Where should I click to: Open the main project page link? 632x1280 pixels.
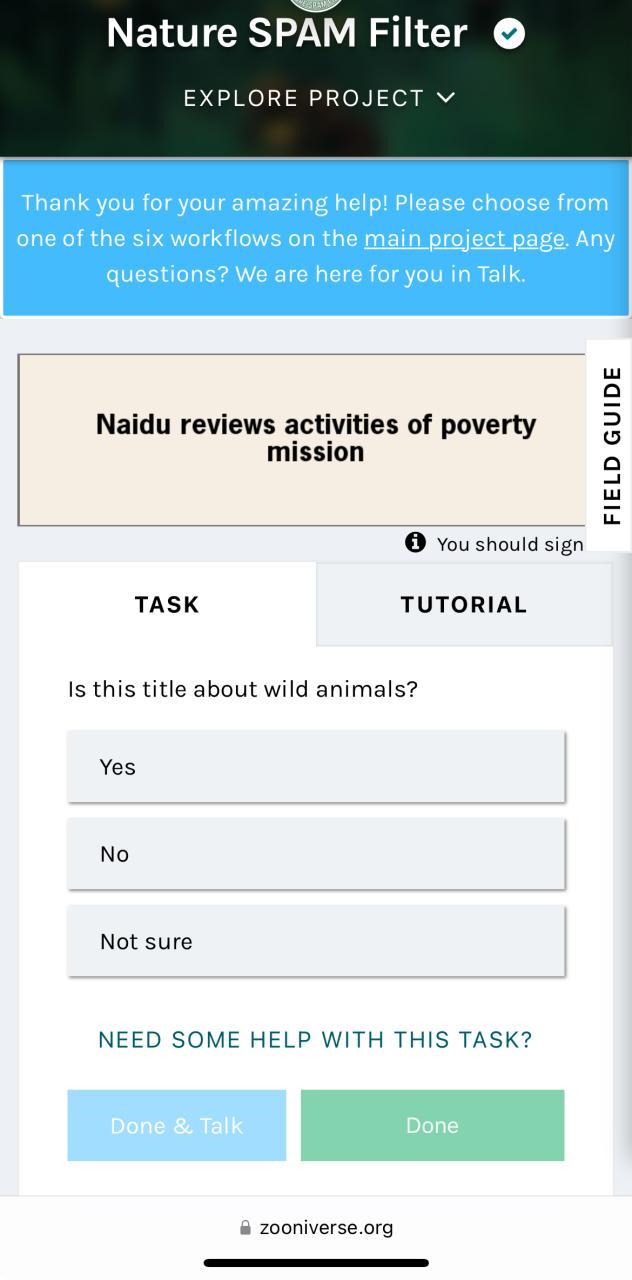[465, 239]
